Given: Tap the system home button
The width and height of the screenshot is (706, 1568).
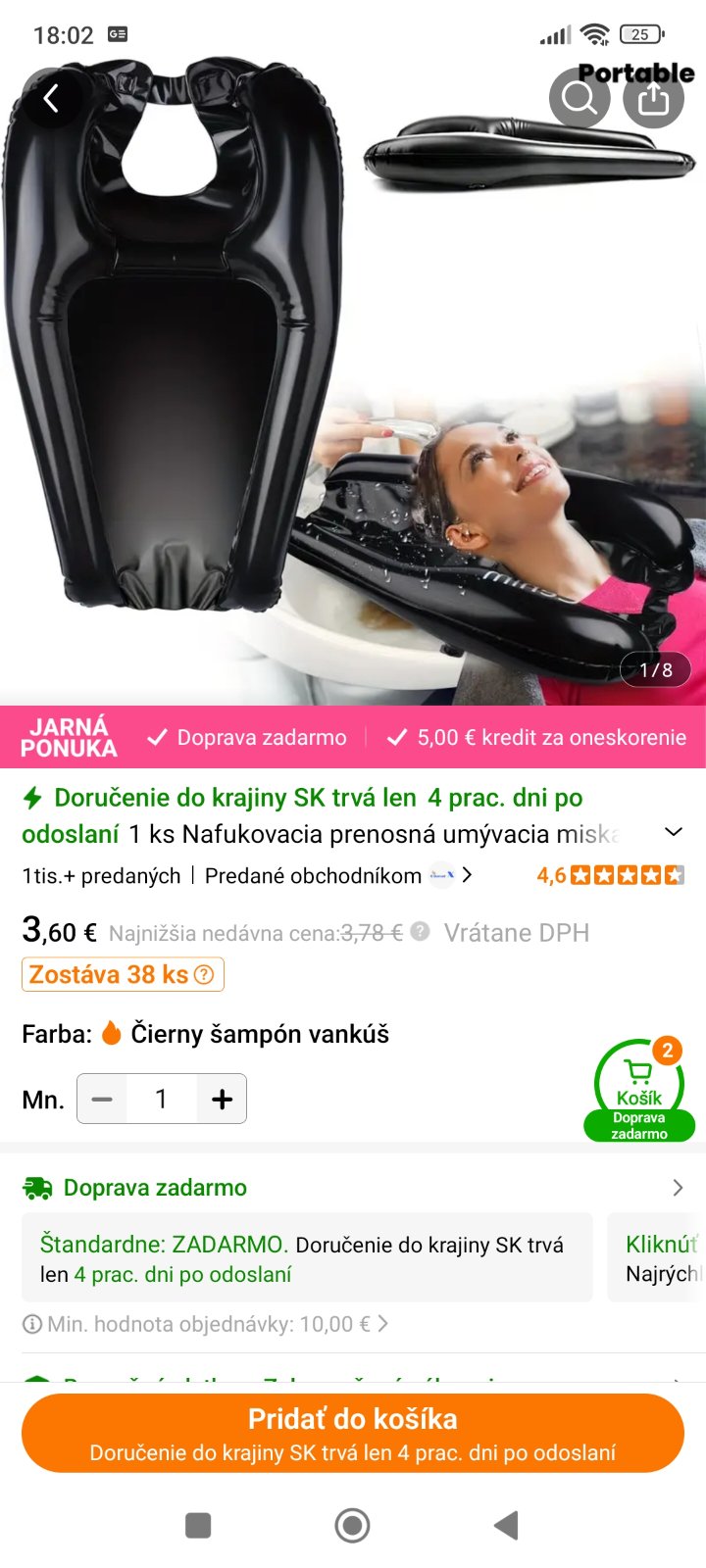Looking at the screenshot, I should (352, 1525).
